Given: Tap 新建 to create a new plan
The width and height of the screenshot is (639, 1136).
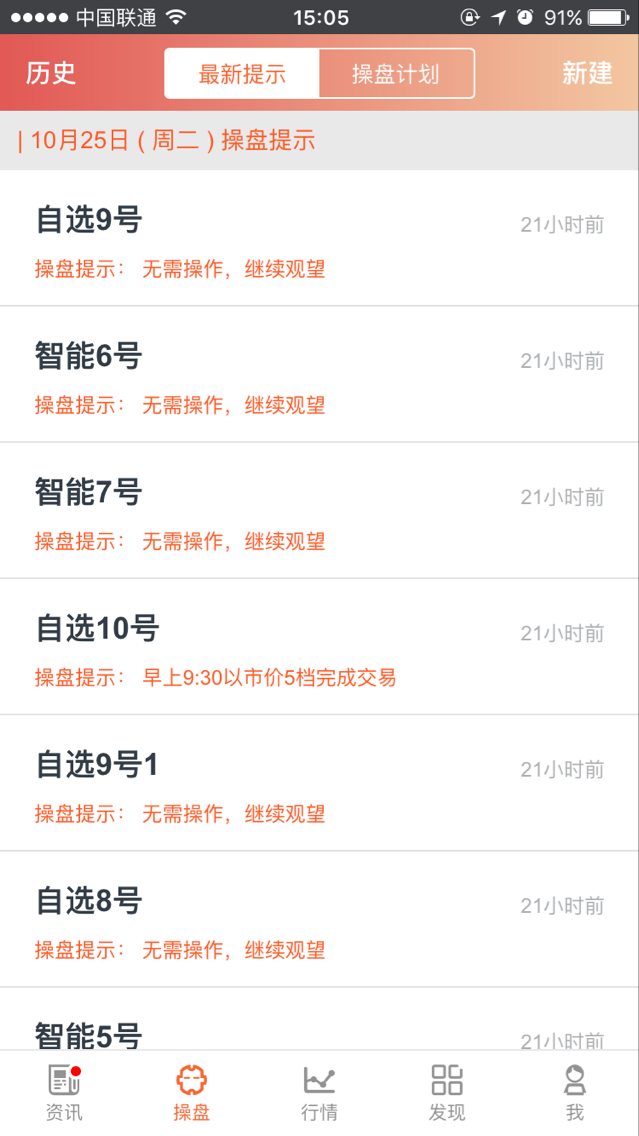Looking at the screenshot, I should [587, 73].
